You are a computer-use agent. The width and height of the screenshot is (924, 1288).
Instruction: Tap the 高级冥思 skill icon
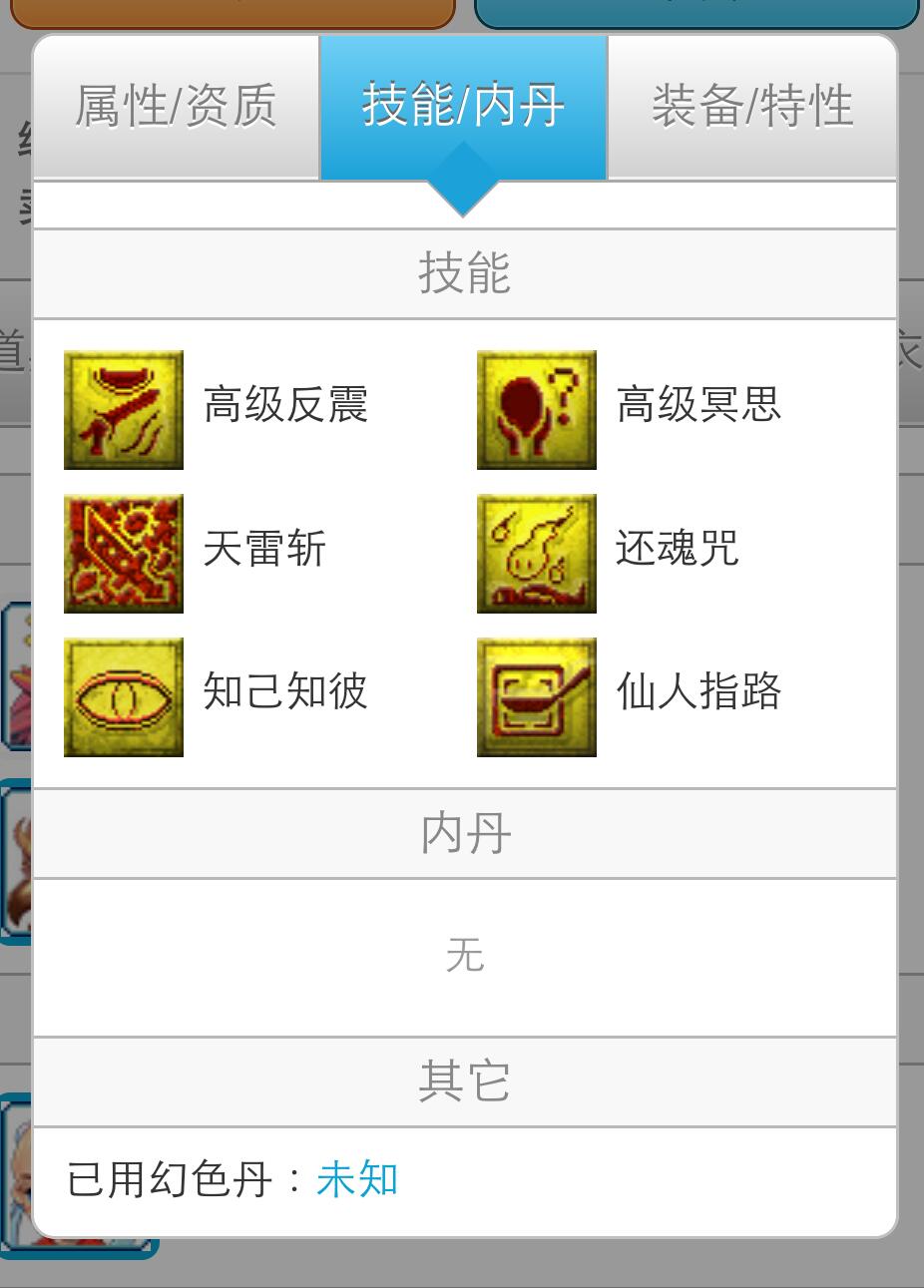[x=537, y=410]
